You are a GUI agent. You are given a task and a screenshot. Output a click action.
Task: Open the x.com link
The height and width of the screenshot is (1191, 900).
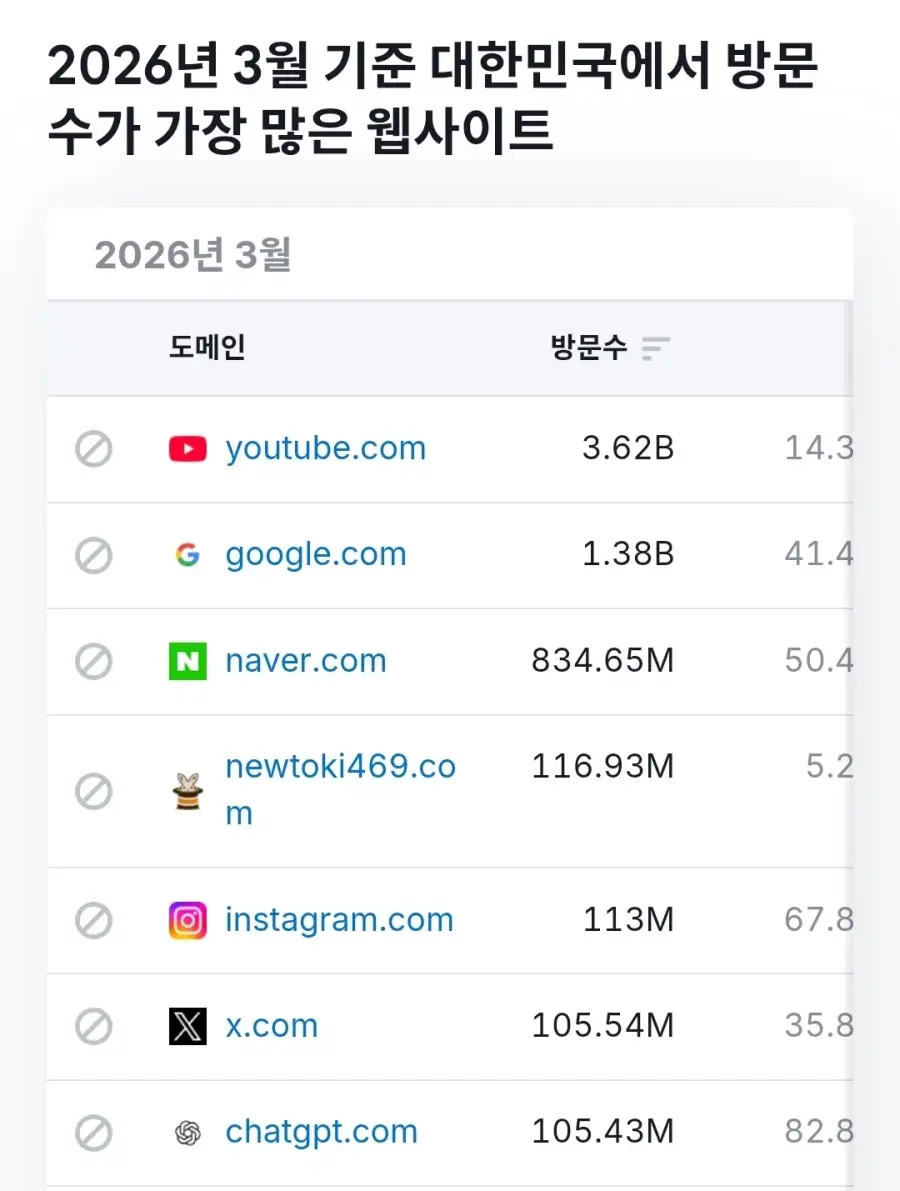(271, 1026)
